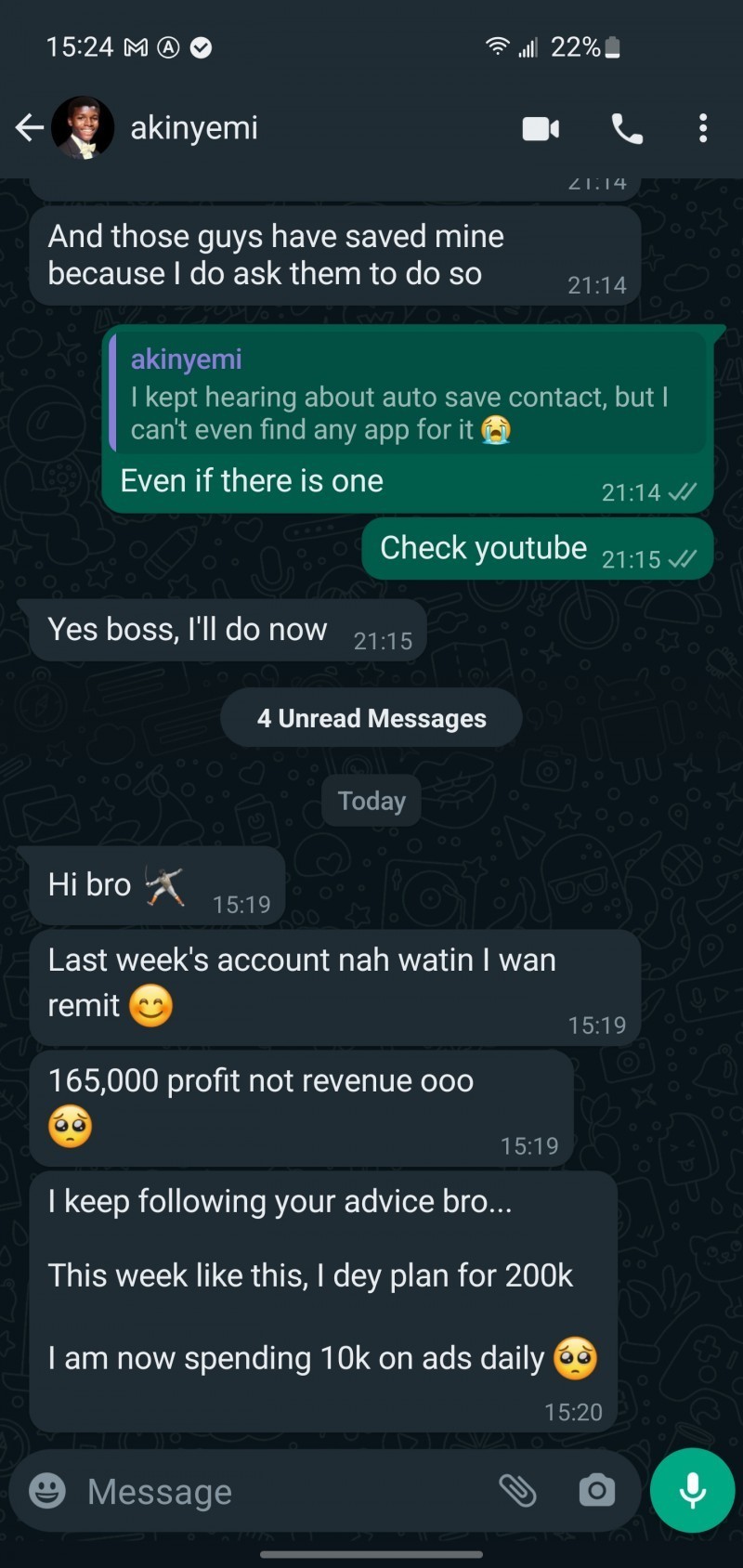The image size is (743, 1568).
Task: Open the emoji picker
Action: pyautogui.click(x=47, y=1491)
